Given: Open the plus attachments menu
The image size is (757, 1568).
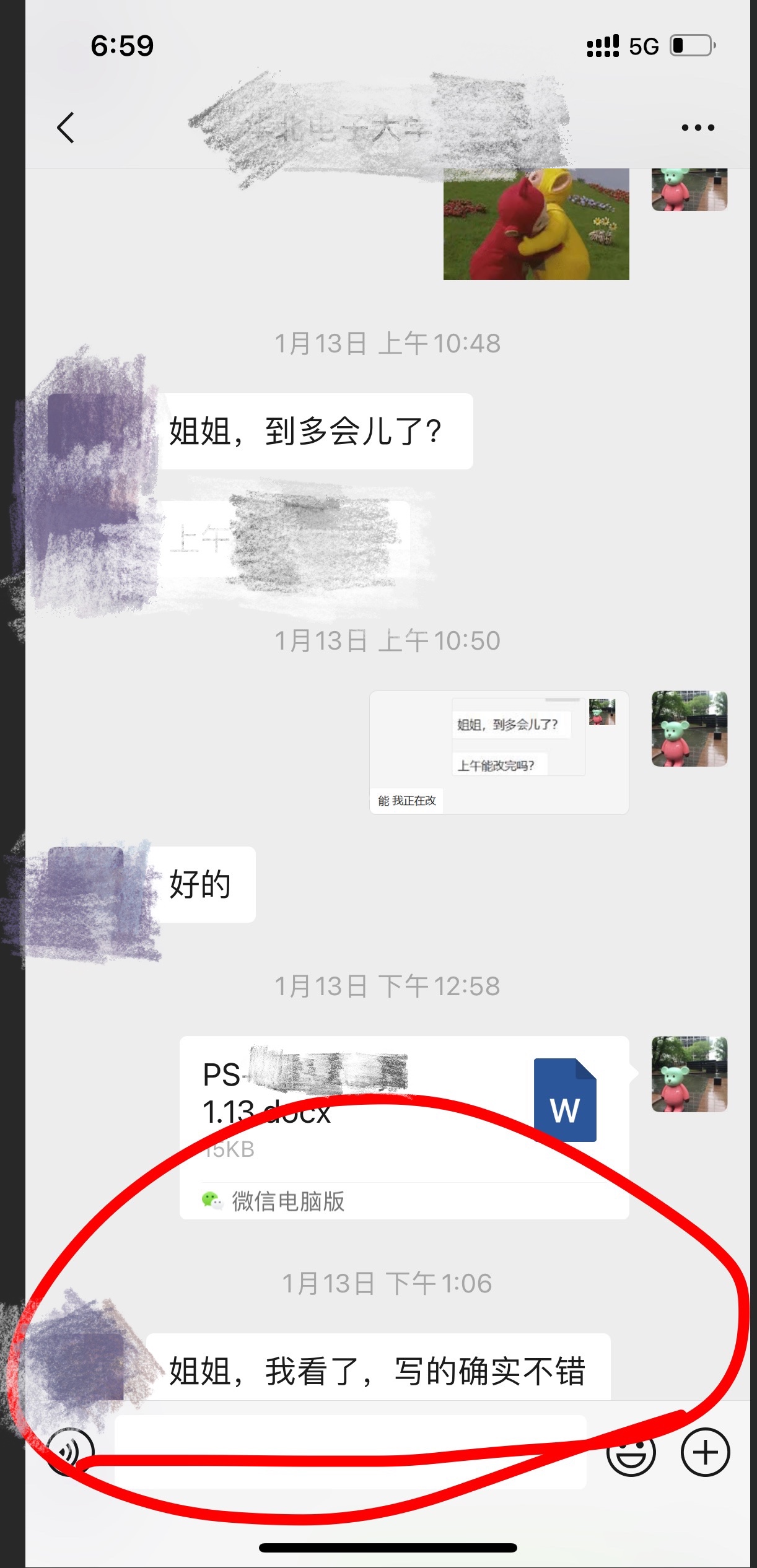Looking at the screenshot, I should (705, 1453).
